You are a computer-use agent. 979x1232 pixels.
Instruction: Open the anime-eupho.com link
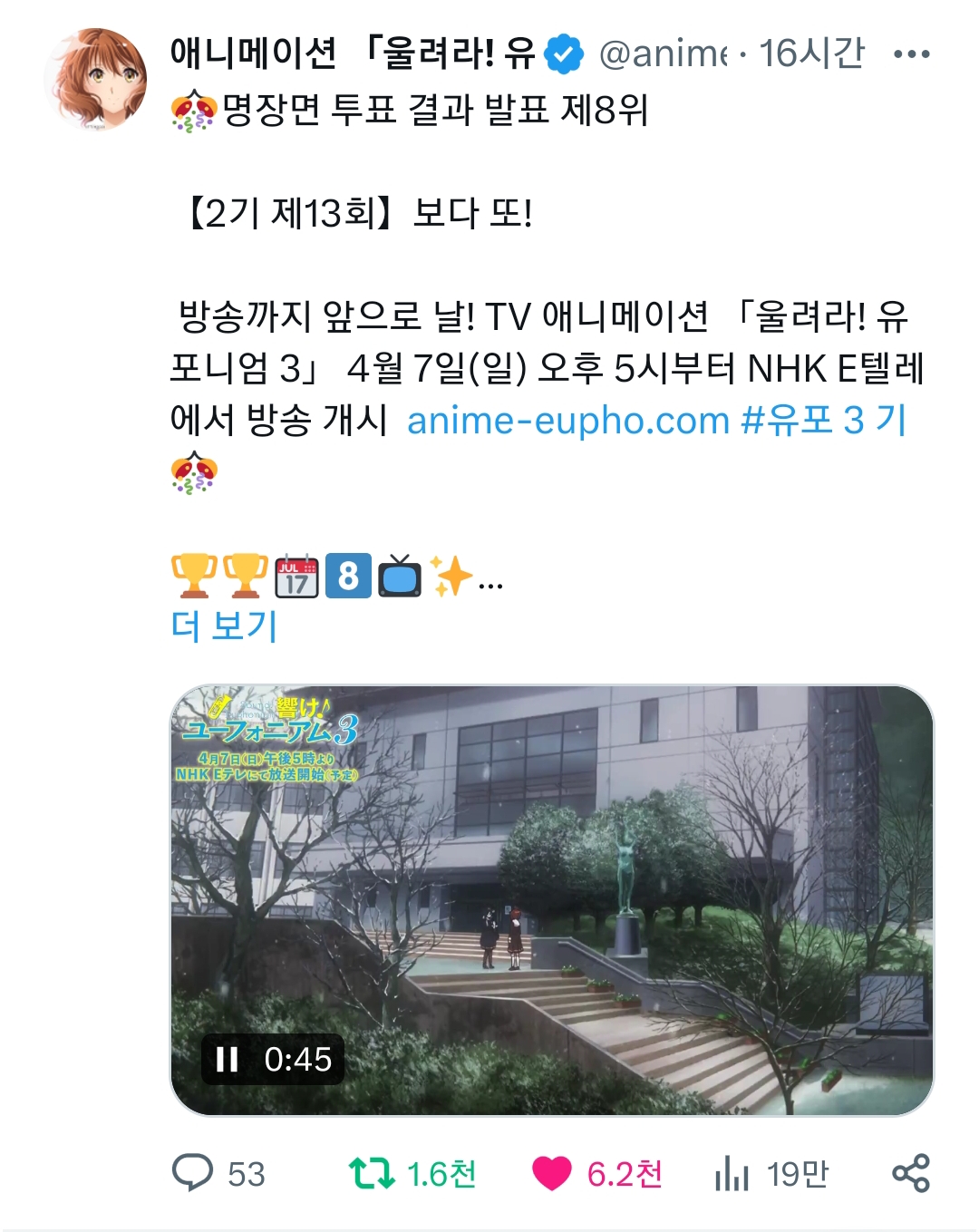[x=568, y=421]
